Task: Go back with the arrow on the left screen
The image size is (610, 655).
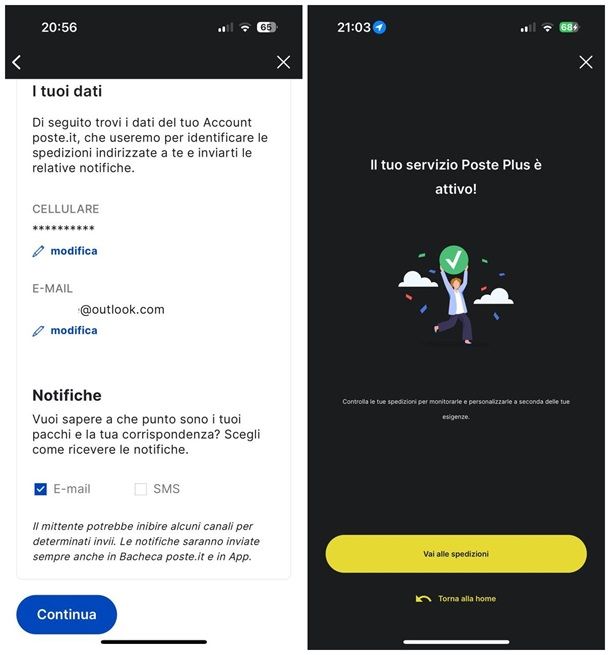Action: point(16,62)
